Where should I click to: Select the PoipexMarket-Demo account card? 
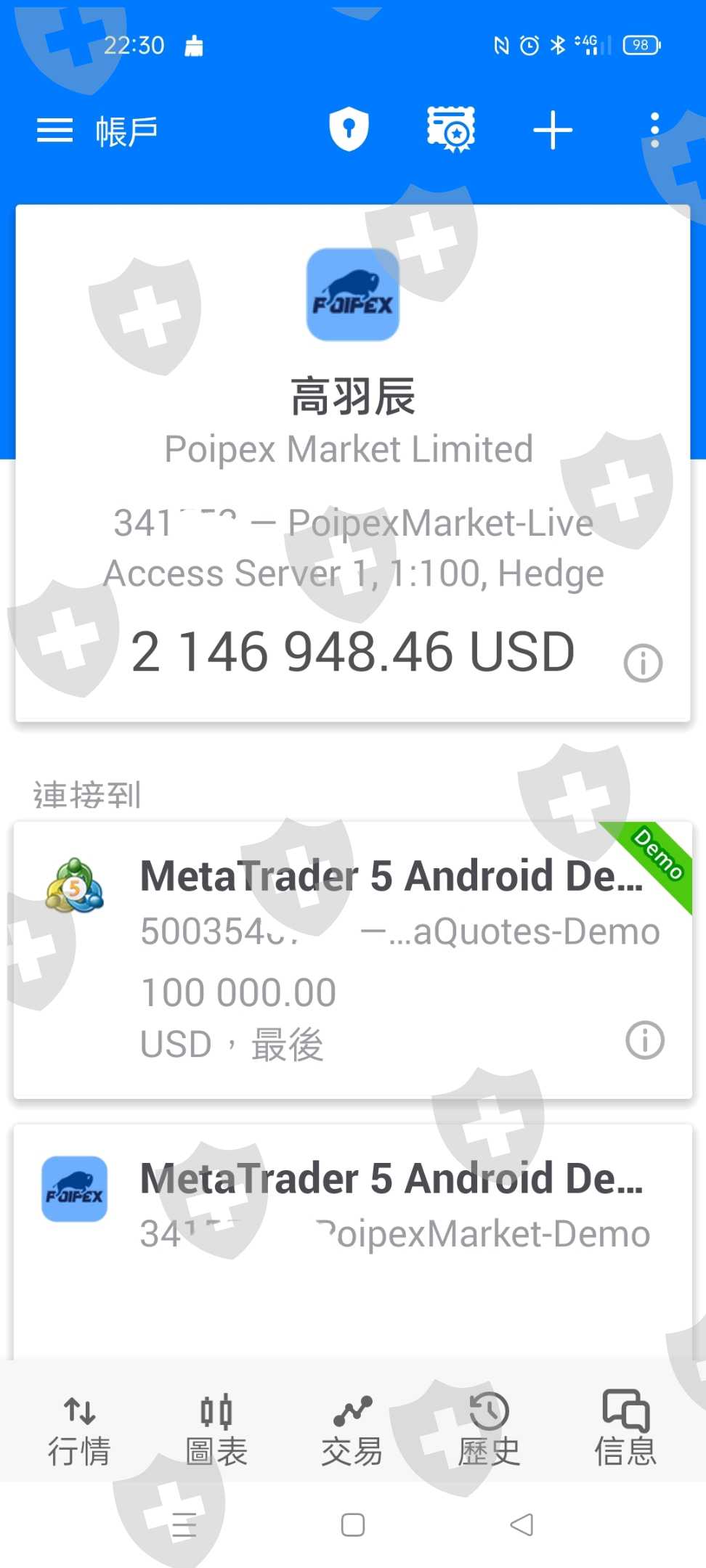click(353, 1241)
